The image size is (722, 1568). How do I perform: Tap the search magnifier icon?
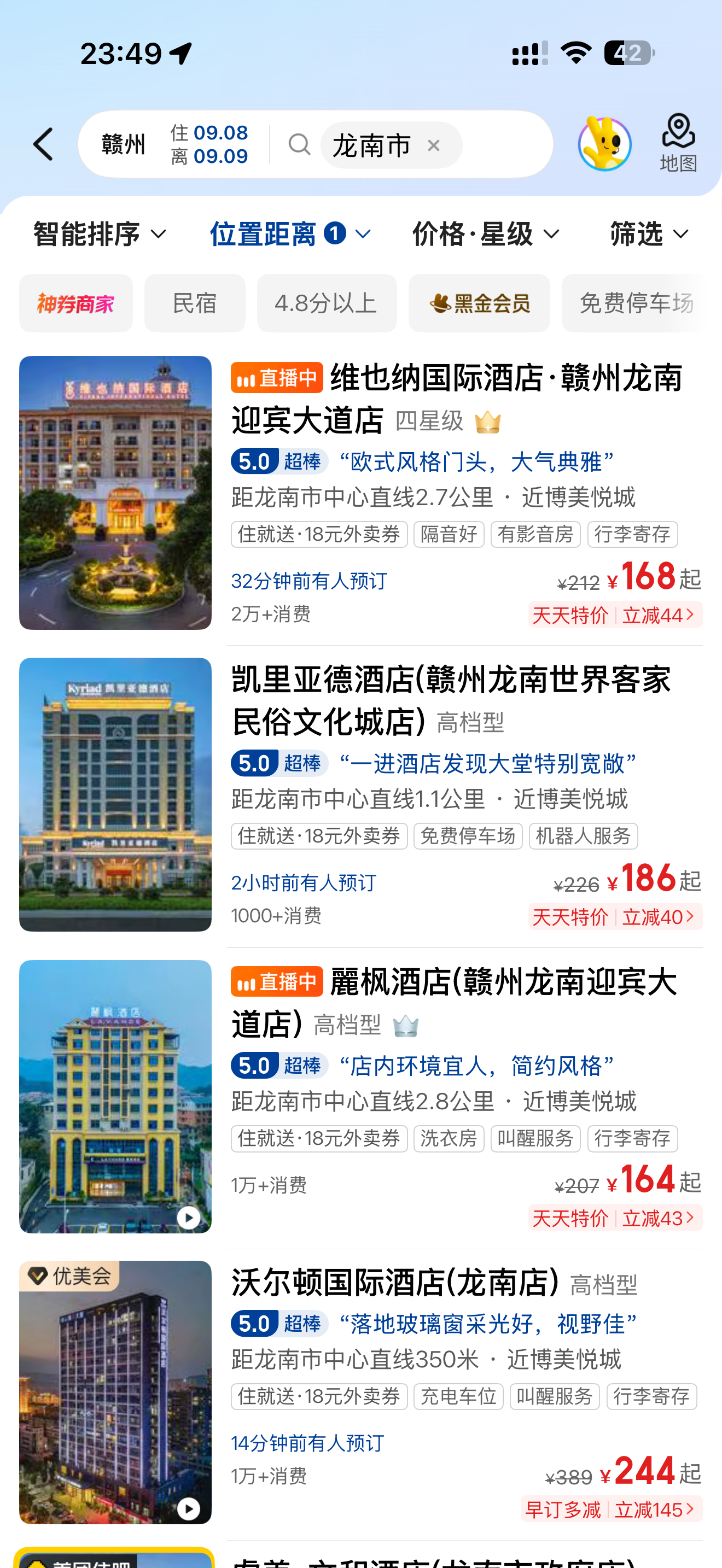point(299,145)
